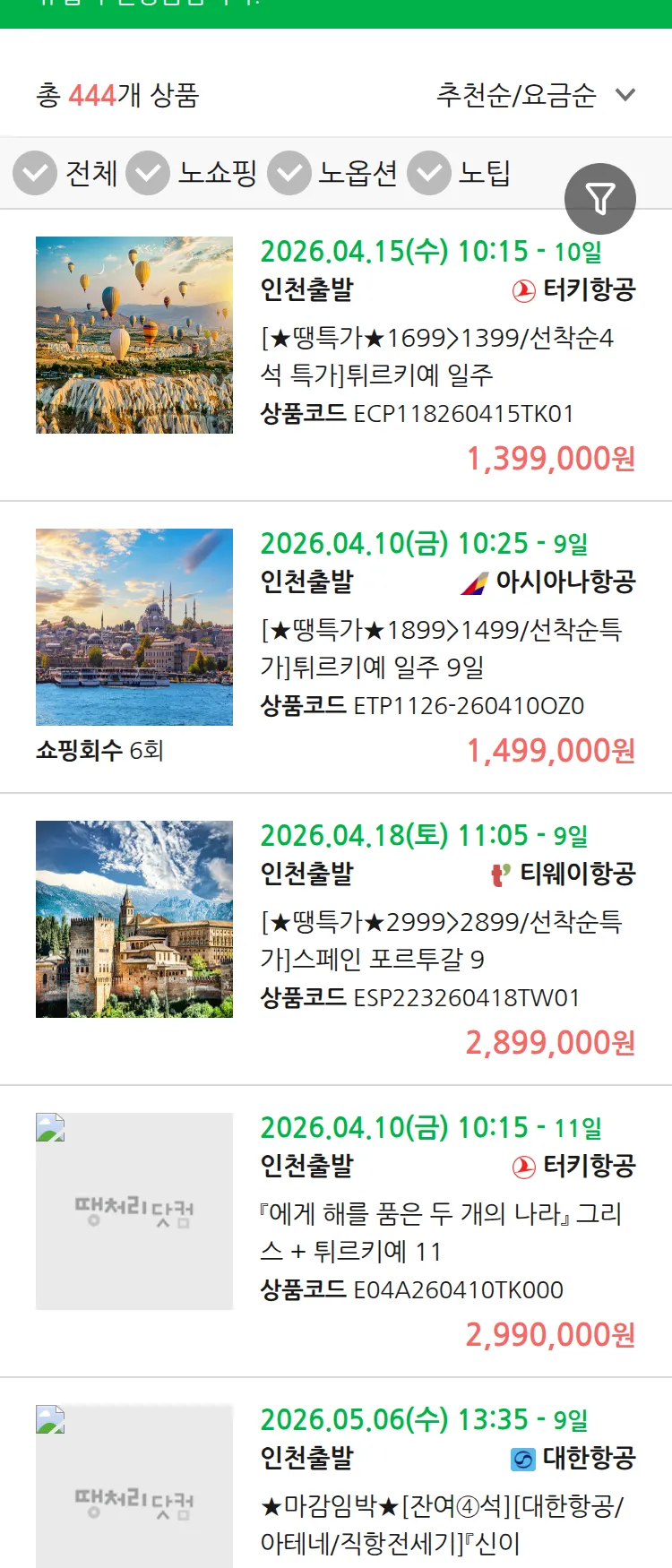The width and height of the screenshot is (672, 1568).
Task: Toggle the 노옵션 filter
Action: point(289,173)
